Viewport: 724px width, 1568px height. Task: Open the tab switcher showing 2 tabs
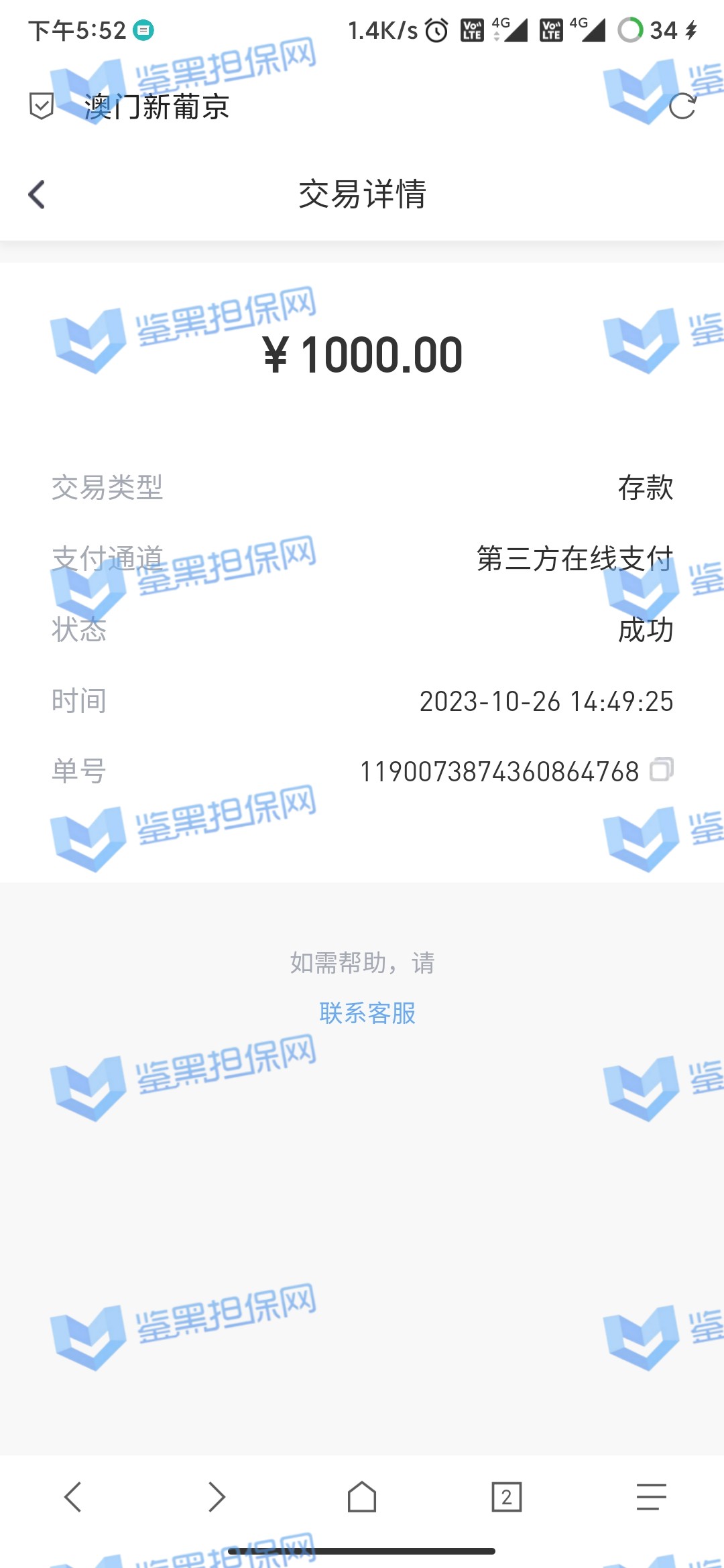tap(507, 1497)
